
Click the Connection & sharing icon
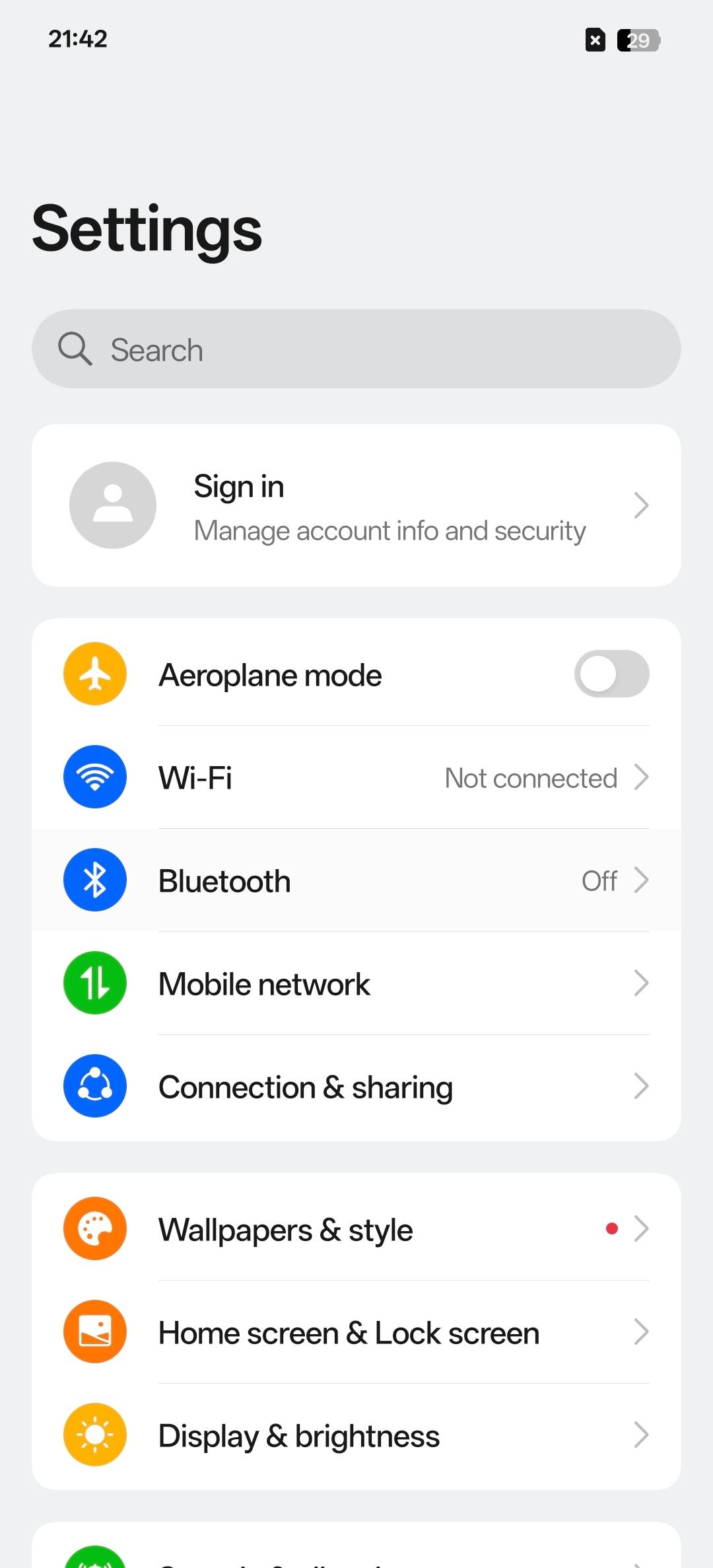pyautogui.click(x=94, y=1086)
